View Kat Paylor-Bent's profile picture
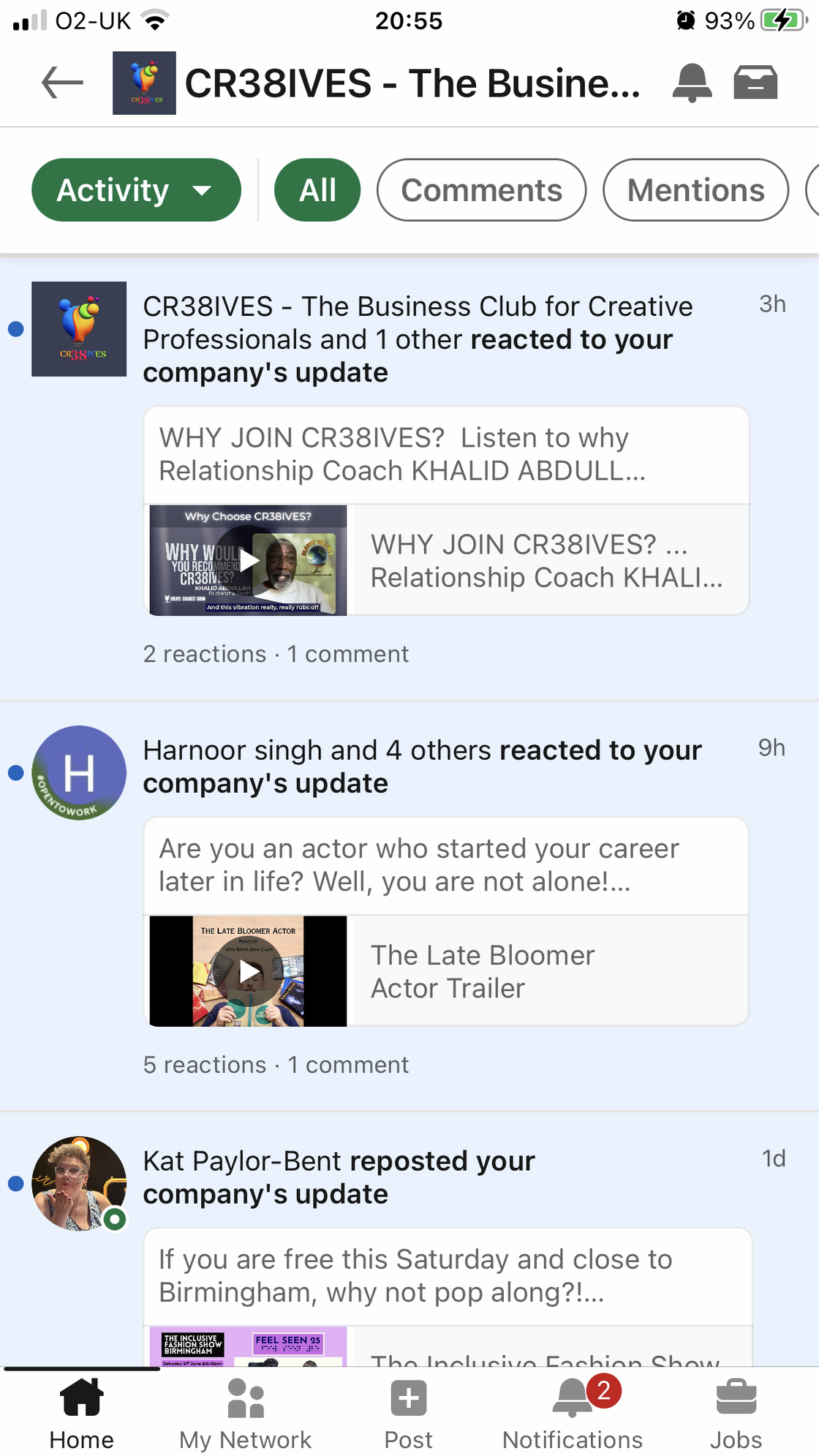The width and height of the screenshot is (819, 1456). [x=79, y=1183]
